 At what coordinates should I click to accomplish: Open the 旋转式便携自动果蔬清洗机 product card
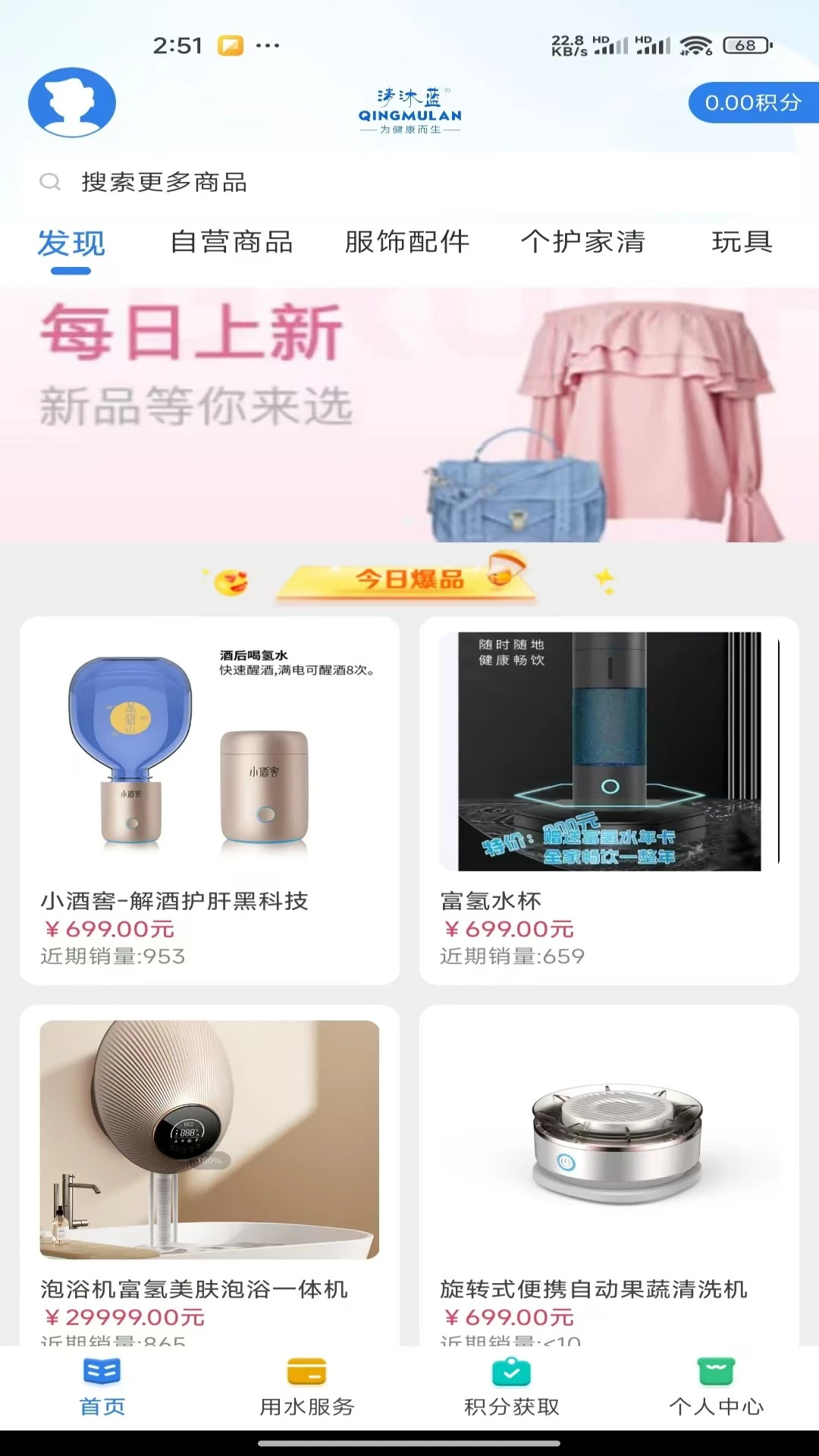[609, 1175]
